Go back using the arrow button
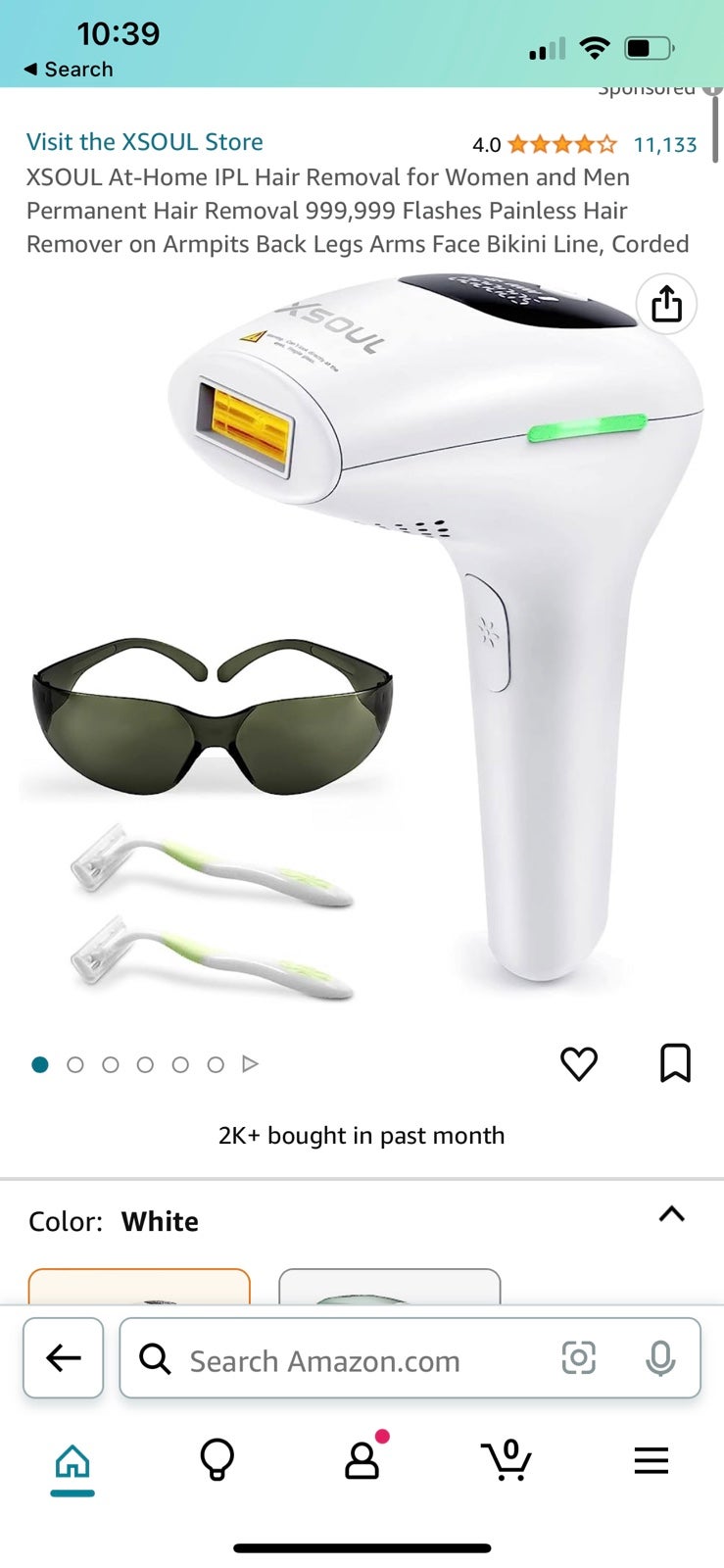 click(x=64, y=1357)
